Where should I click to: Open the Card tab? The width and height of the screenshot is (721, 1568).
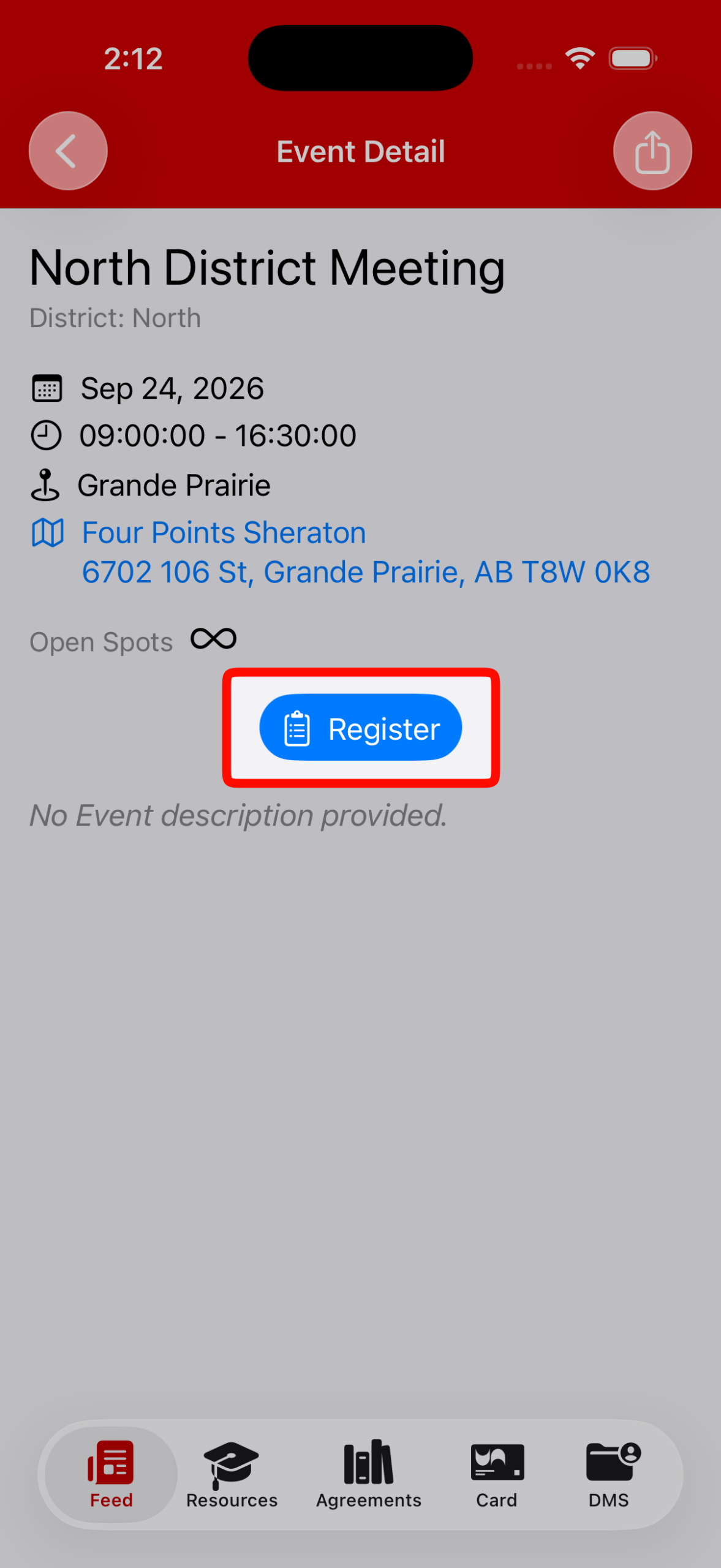point(497,1474)
